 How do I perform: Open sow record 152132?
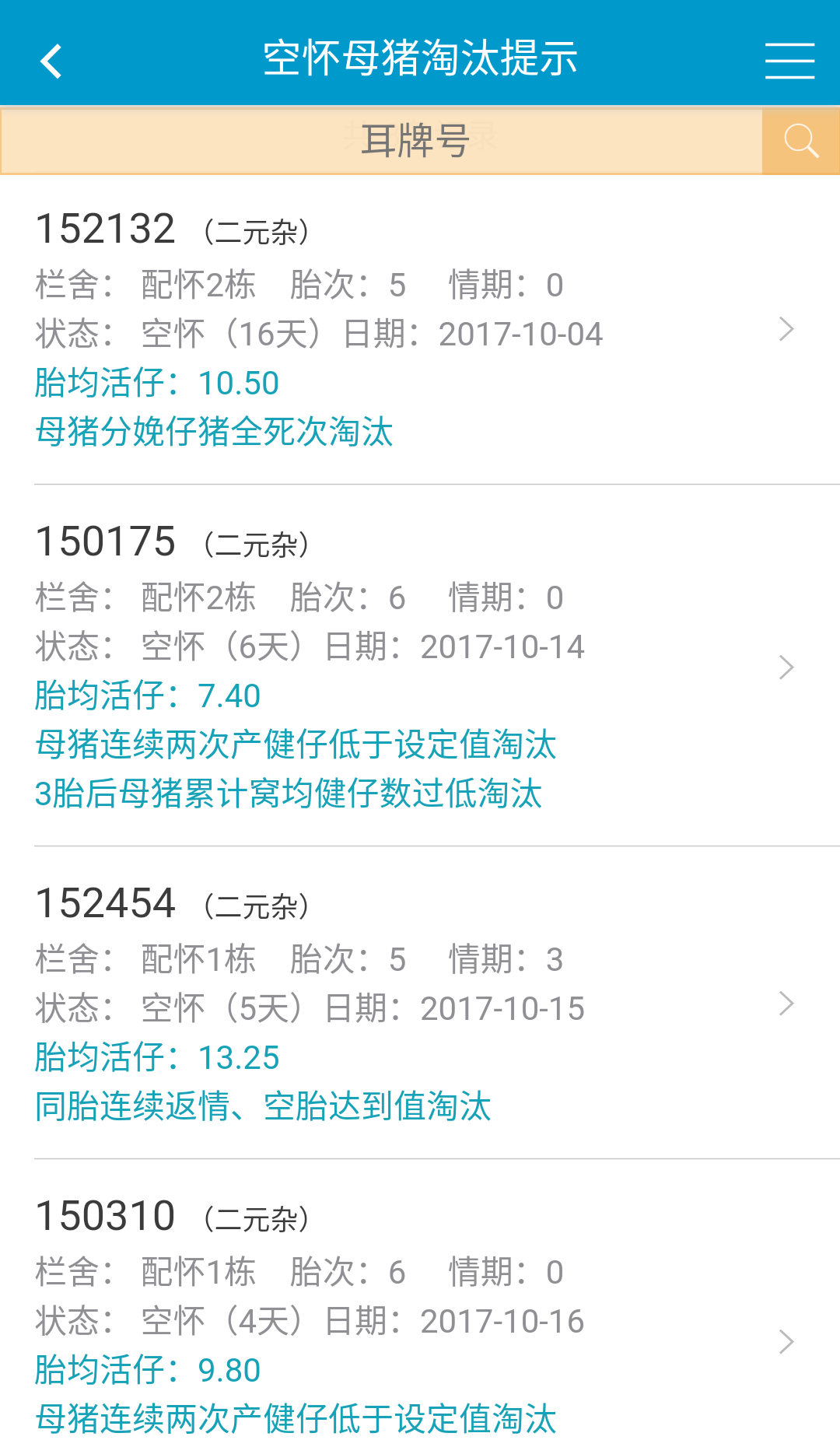coord(420,329)
